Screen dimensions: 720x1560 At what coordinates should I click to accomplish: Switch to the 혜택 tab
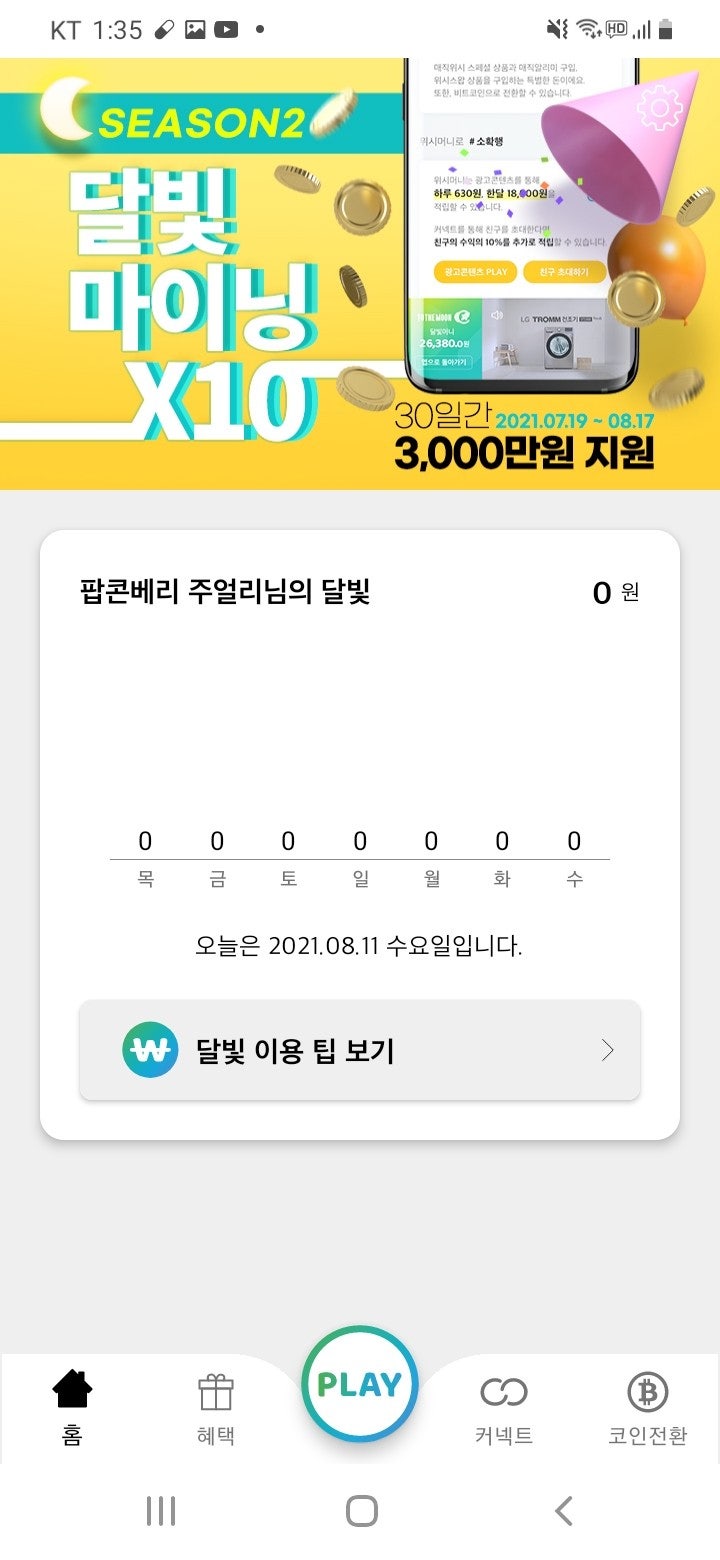click(216, 1406)
